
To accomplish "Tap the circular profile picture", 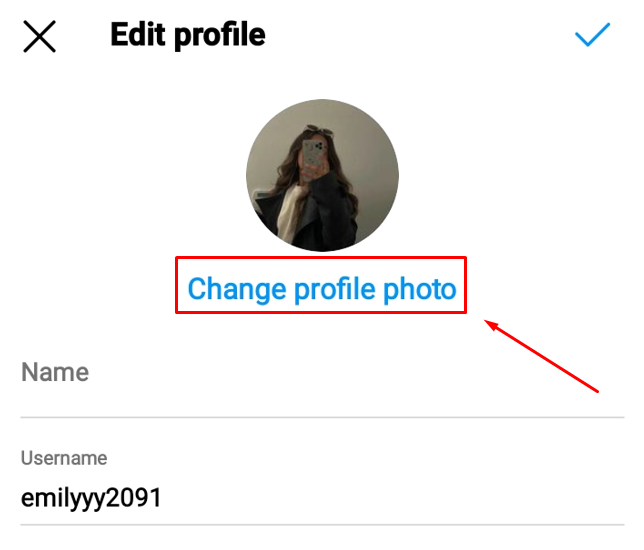I will point(322,174).
